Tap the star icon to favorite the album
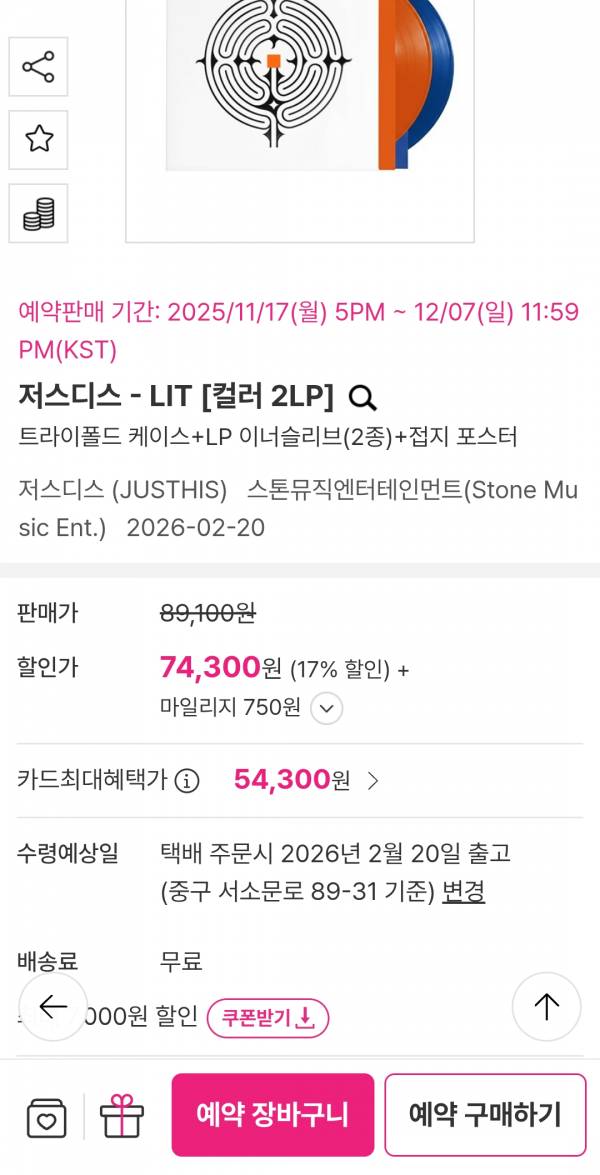Image resolution: width=600 pixels, height=1175 pixels. click(39, 140)
